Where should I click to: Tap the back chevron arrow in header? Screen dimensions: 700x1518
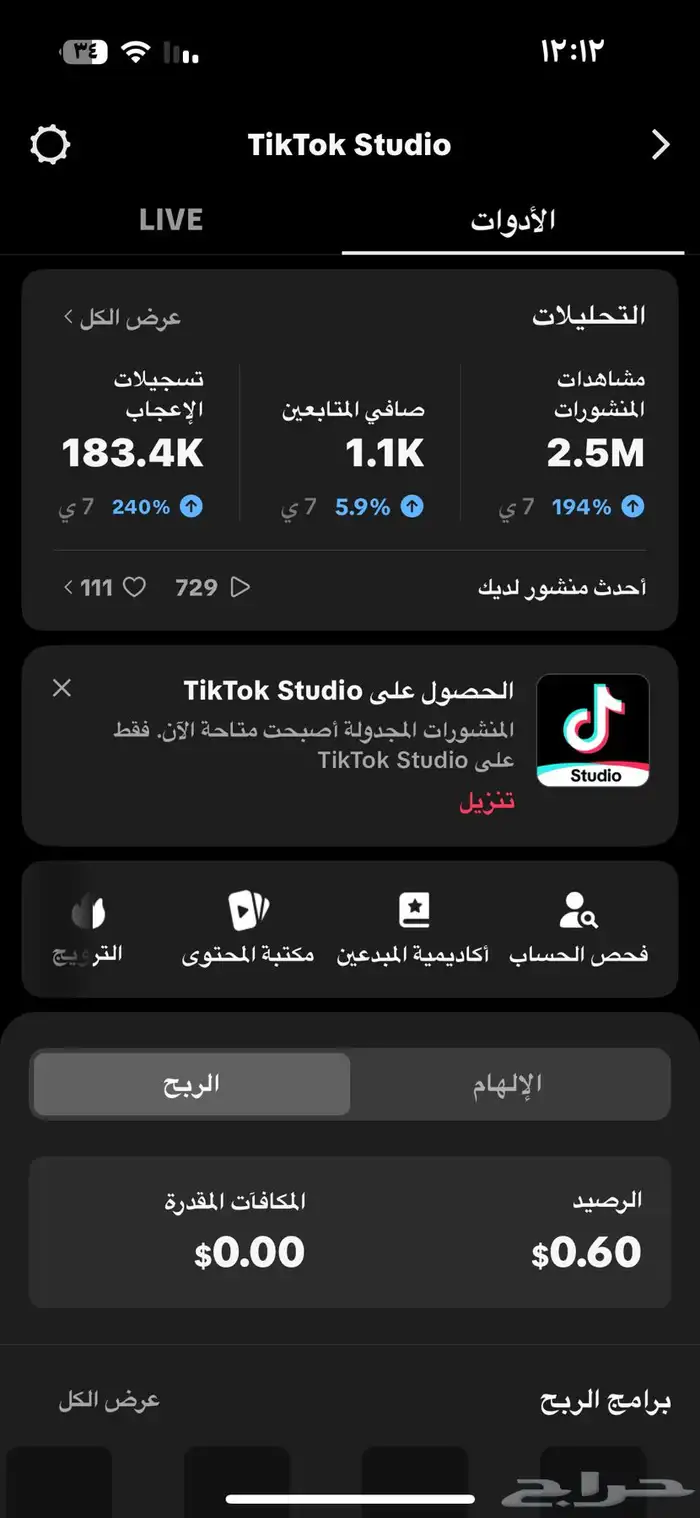[660, 145]
